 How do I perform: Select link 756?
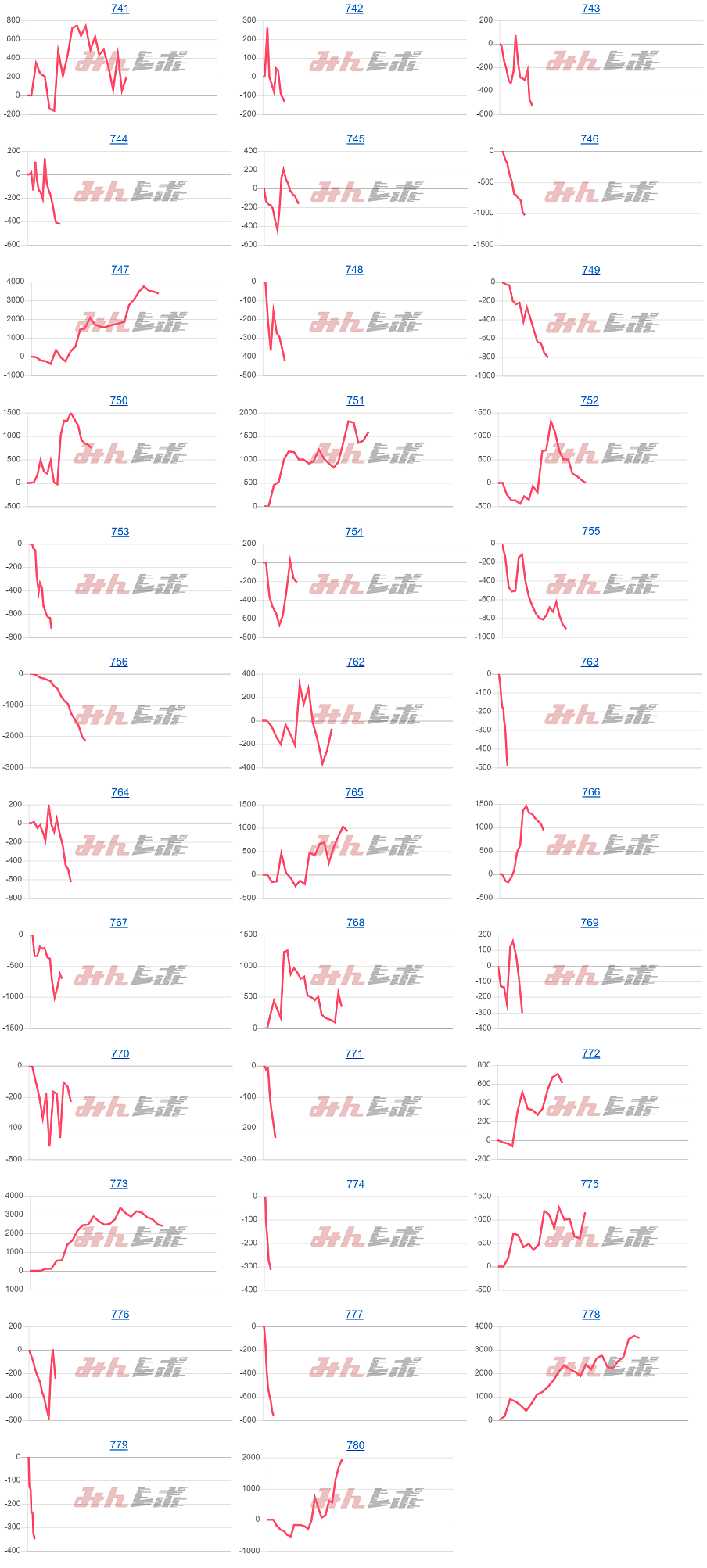click(118, 662)
